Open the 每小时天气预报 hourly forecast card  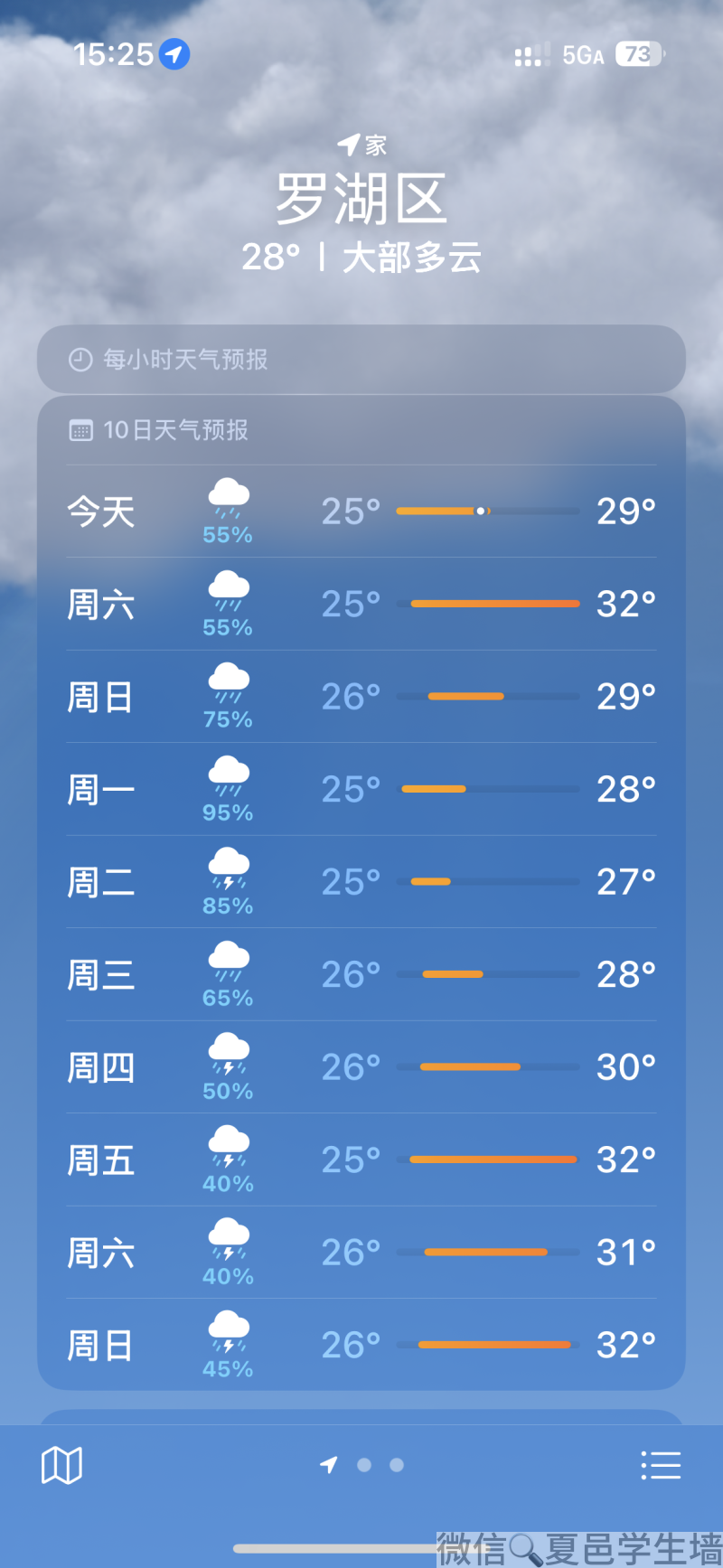click(361, 360)
